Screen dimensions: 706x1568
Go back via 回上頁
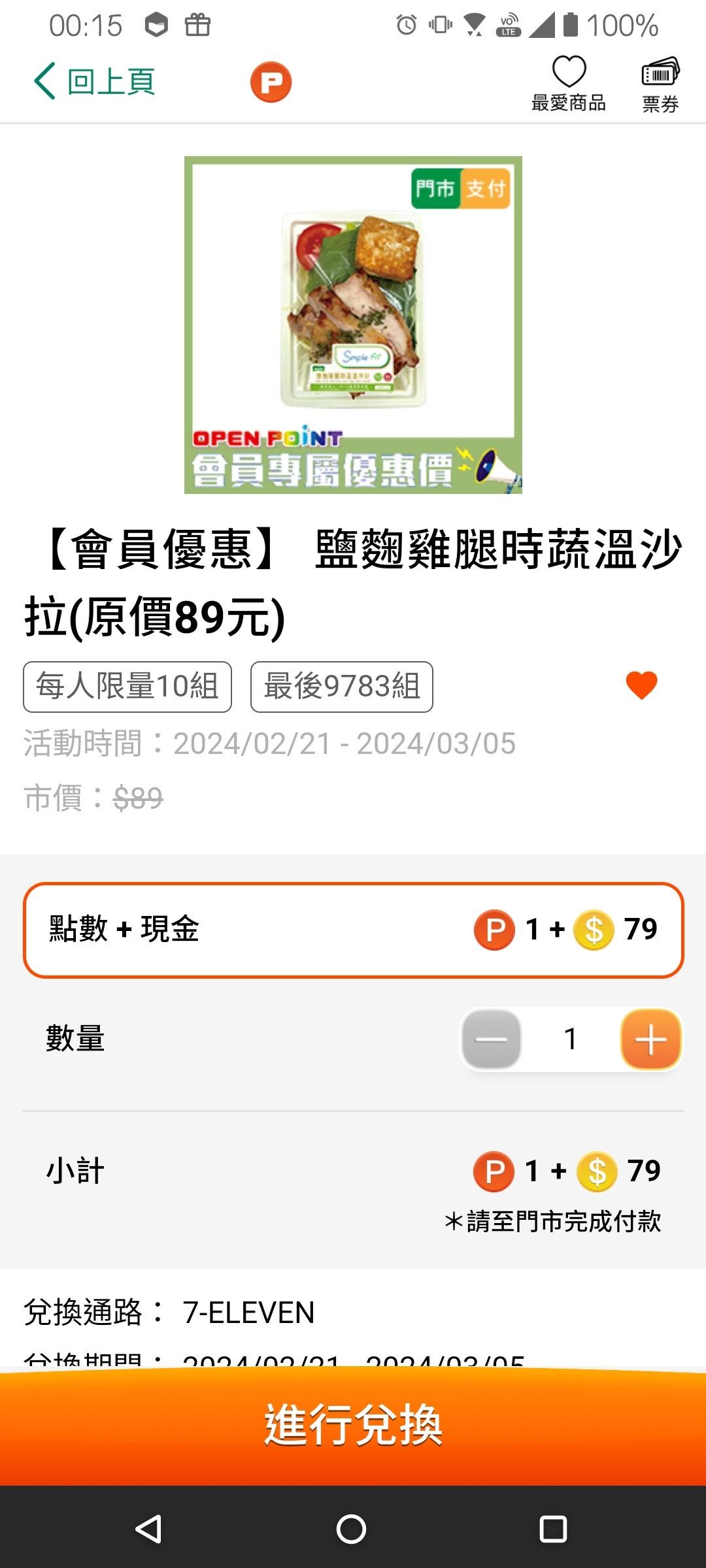coord(95,82)
